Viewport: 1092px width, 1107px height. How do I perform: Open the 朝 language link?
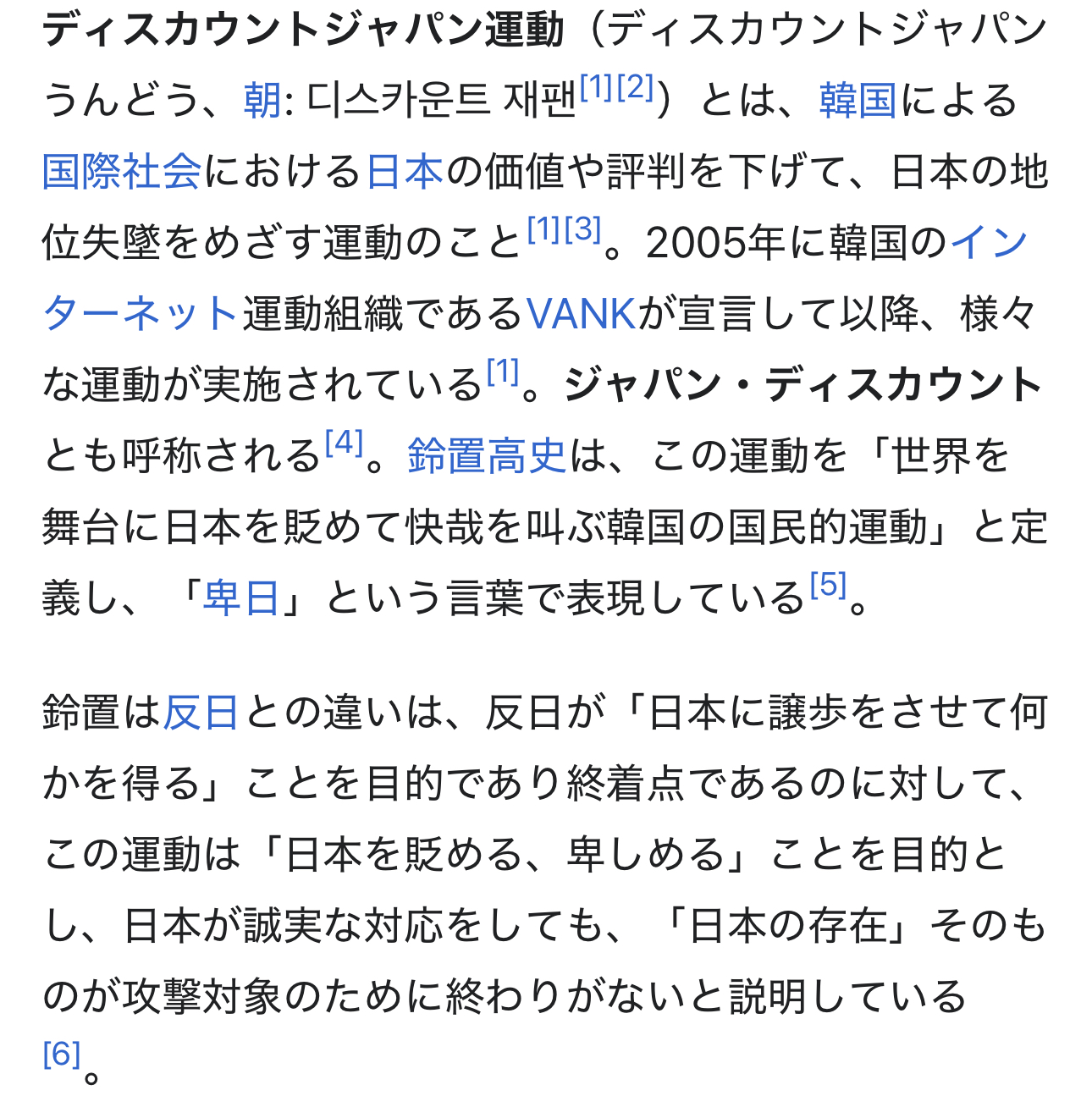coord(262,101)
